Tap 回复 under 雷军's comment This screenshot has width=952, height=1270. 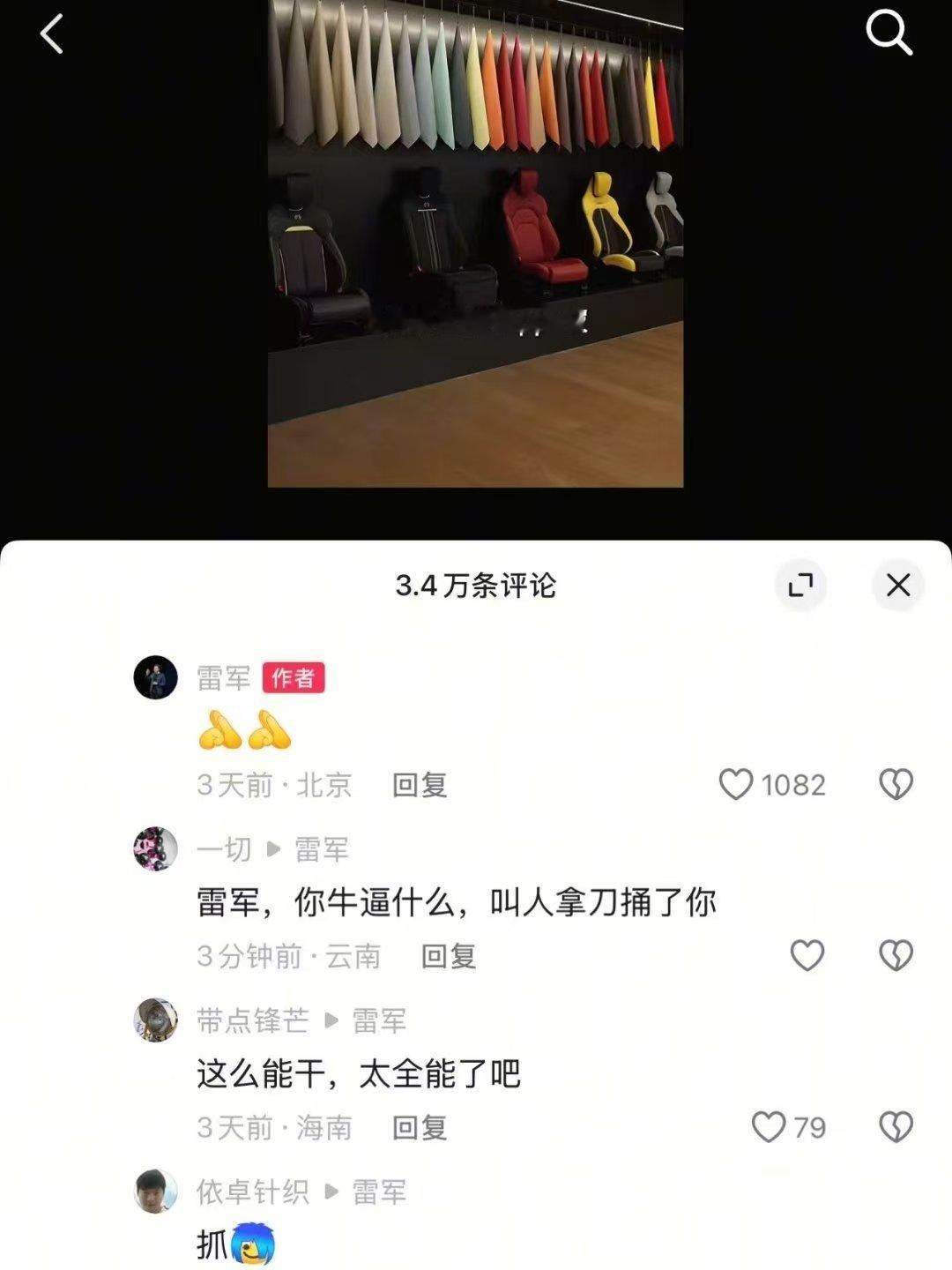click(x=420, y=786)
